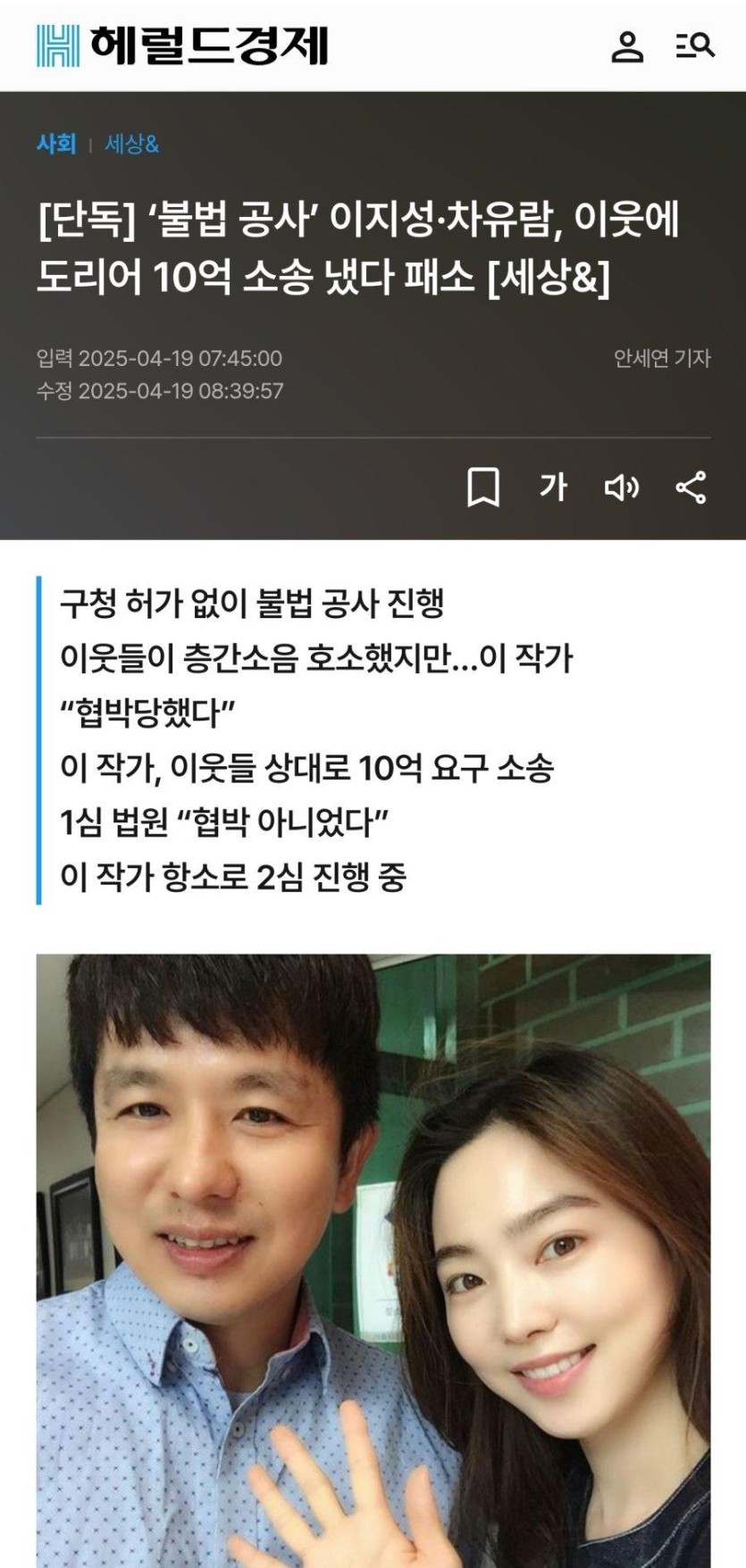Open the menu and search icon
This screenshot has height=1568, width=746.
click(x=694, y=46)
